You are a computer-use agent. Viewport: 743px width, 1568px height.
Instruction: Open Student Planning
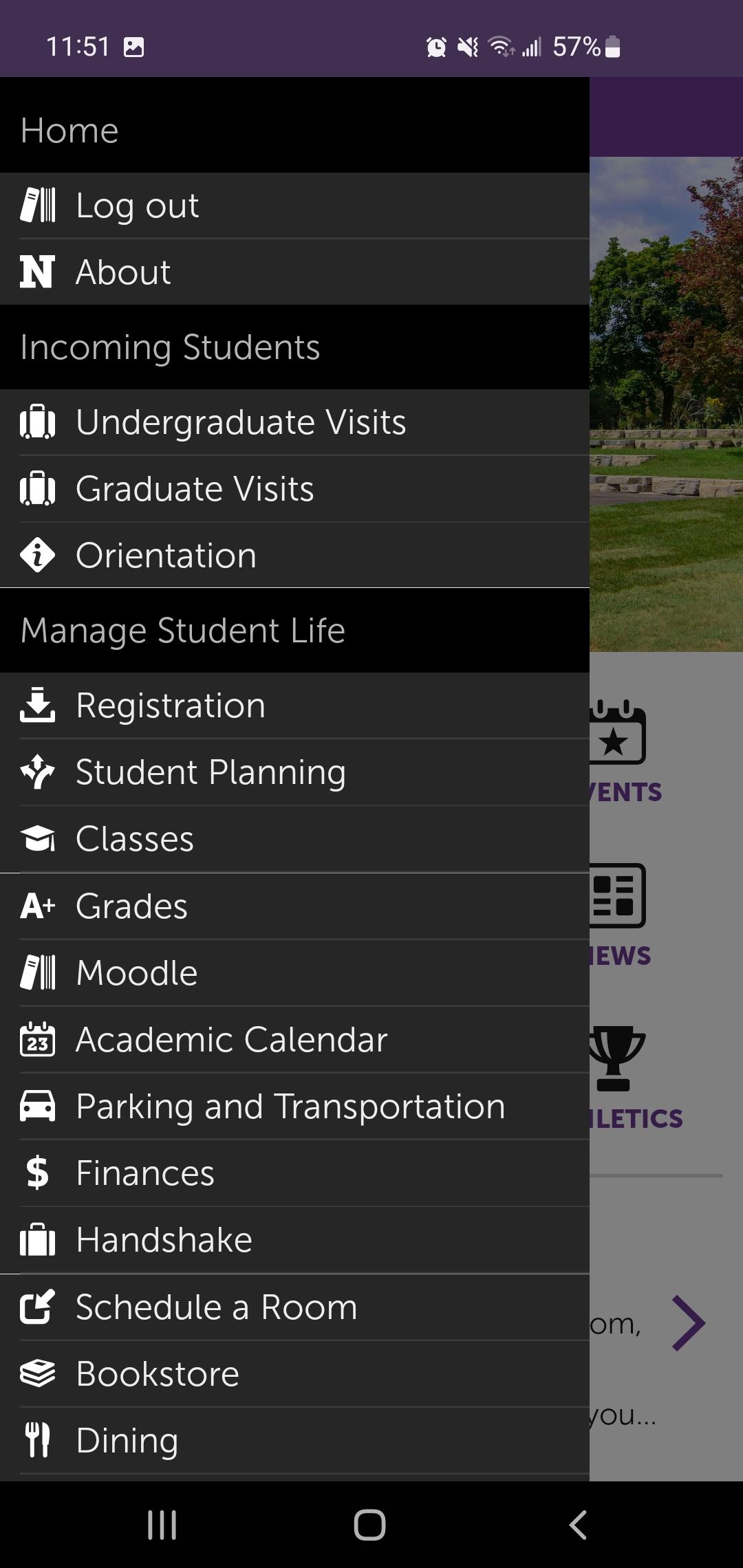[294, 772]
